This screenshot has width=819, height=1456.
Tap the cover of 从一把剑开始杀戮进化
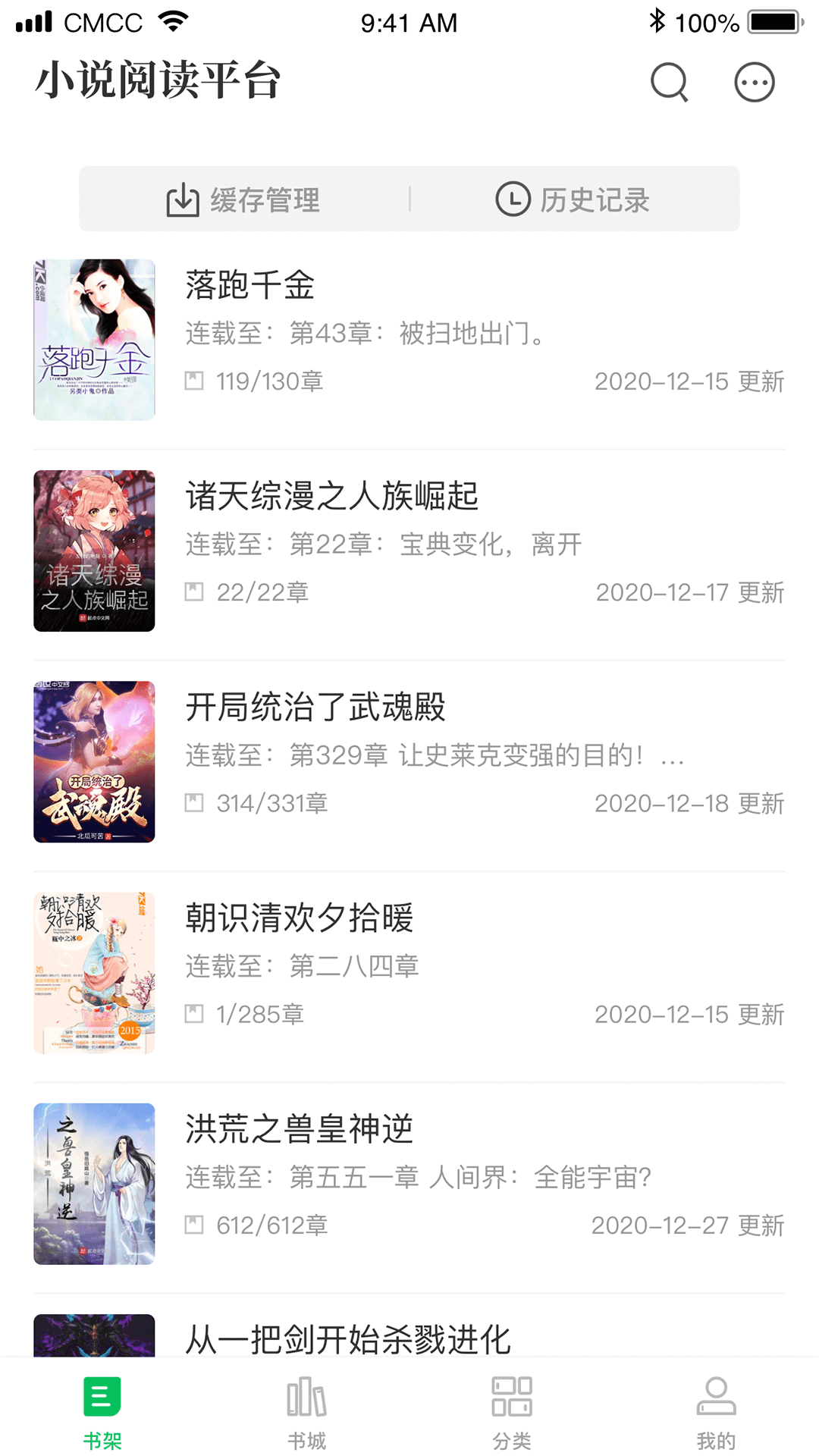93,1342
